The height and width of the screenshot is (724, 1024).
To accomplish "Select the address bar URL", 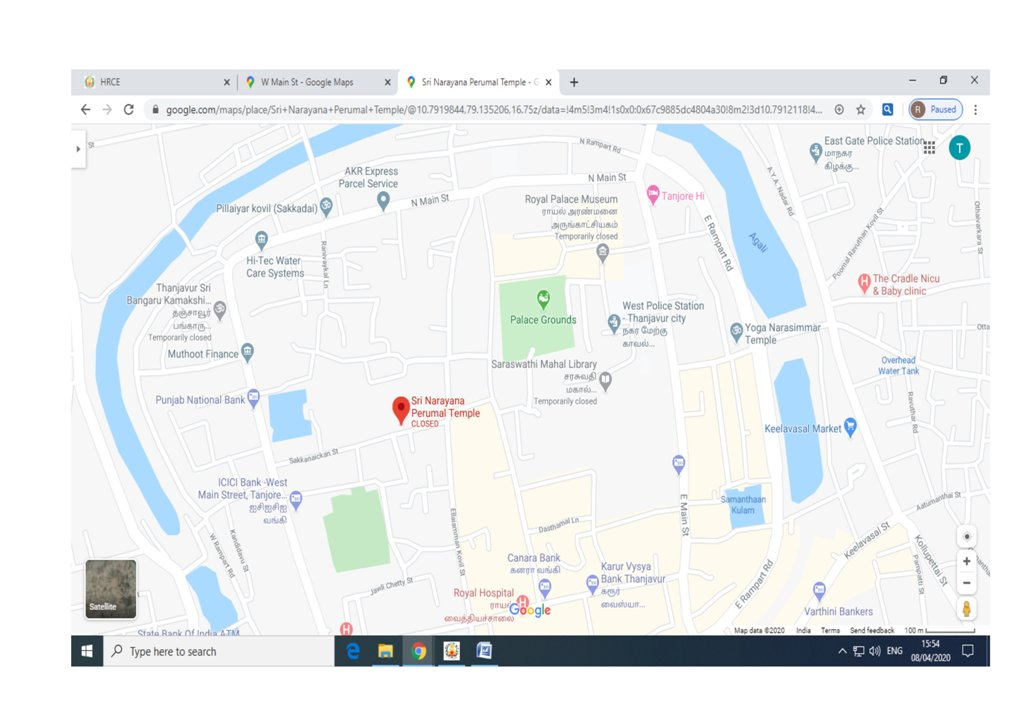I will click(x=490, y=110).
